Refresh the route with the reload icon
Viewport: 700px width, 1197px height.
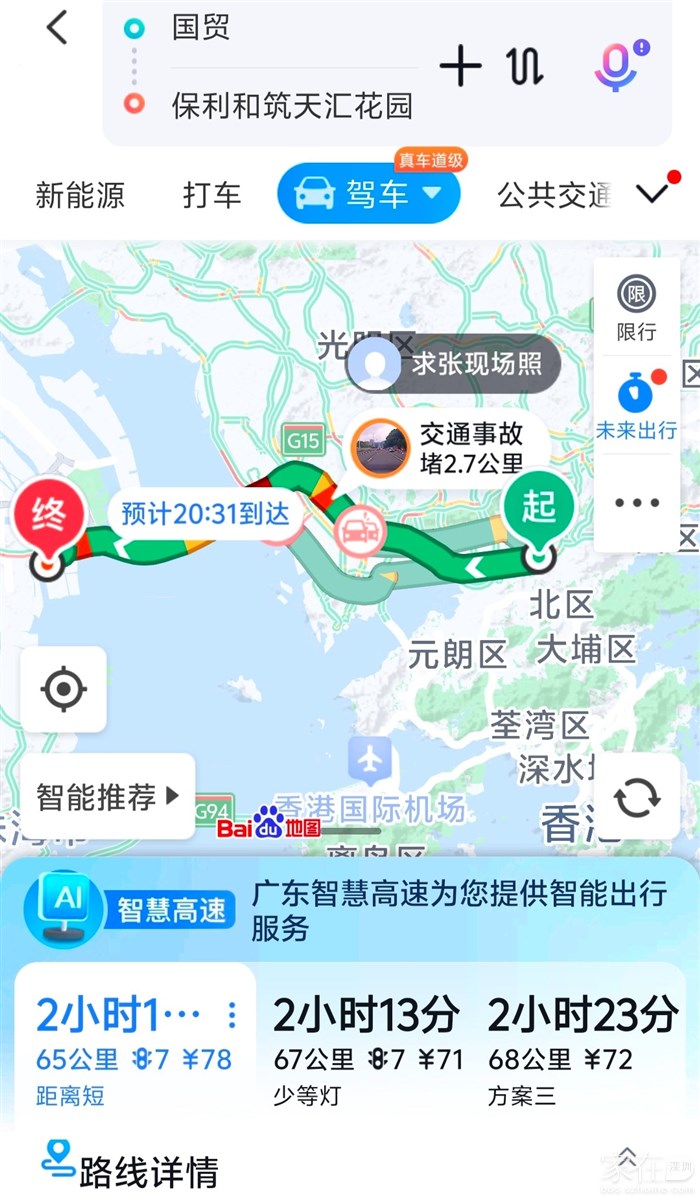tap(637, 798)
